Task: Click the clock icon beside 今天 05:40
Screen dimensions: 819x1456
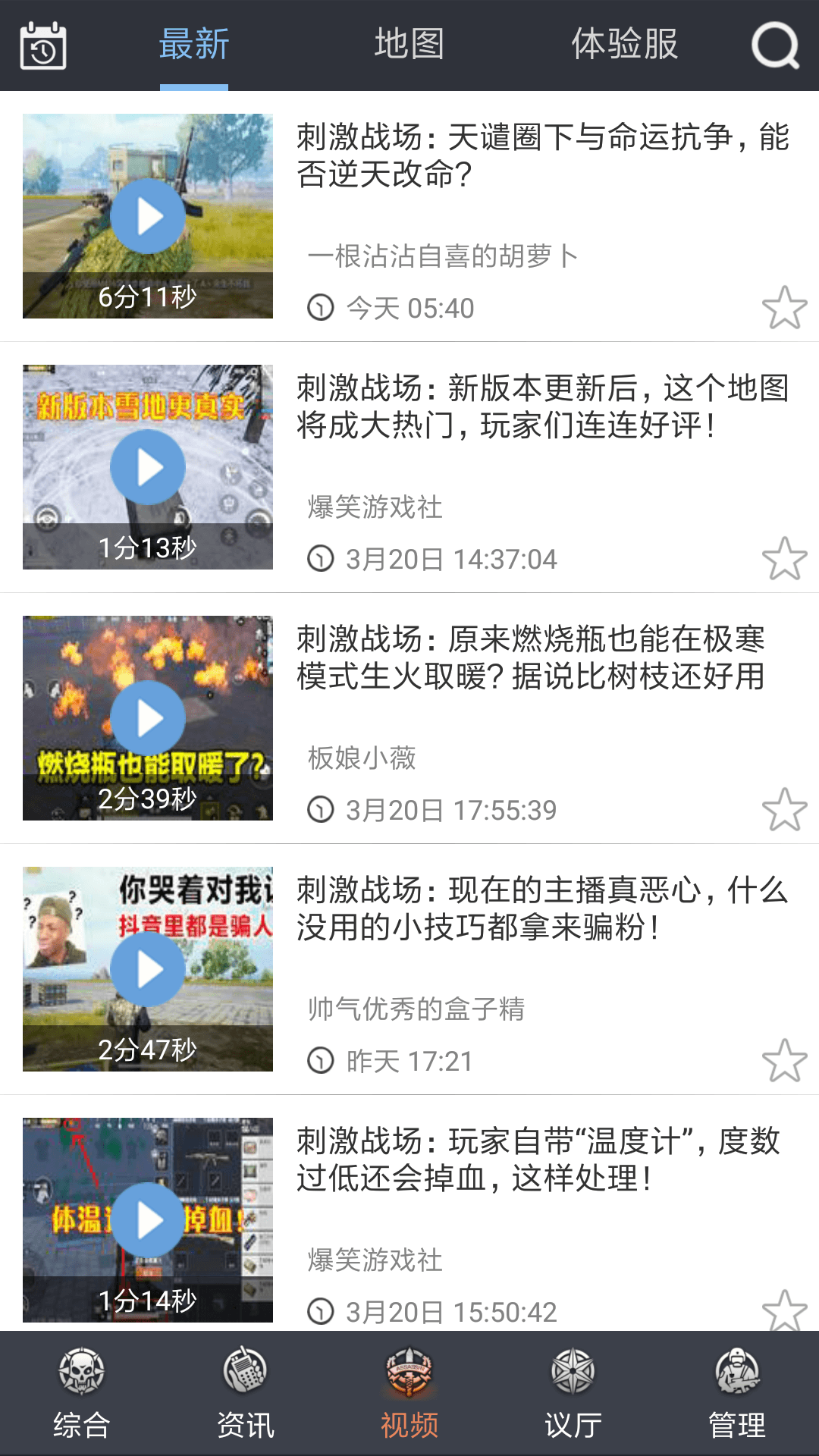Action: click(321, 306)
